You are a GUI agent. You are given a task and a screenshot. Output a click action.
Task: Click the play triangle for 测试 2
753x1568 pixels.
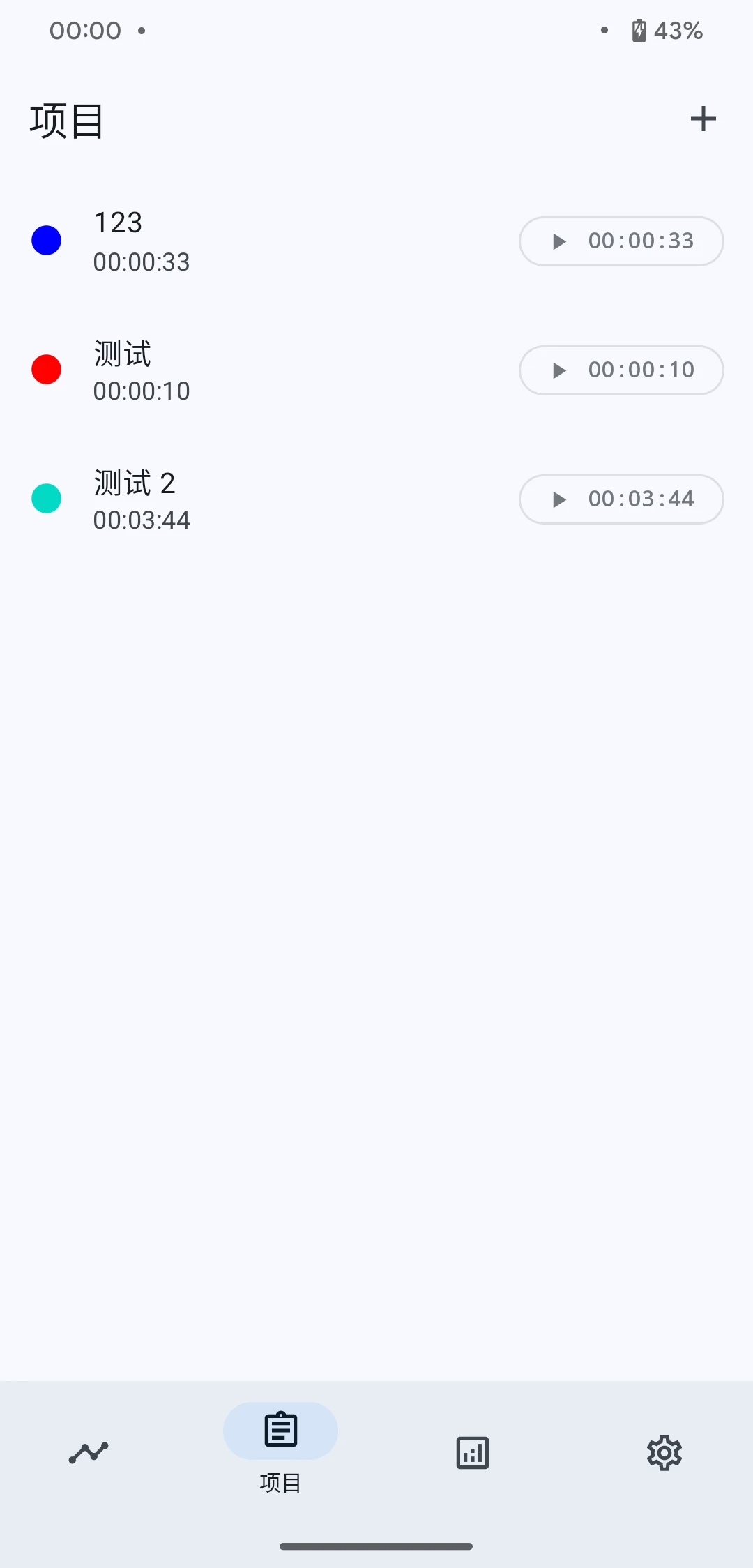558,499
